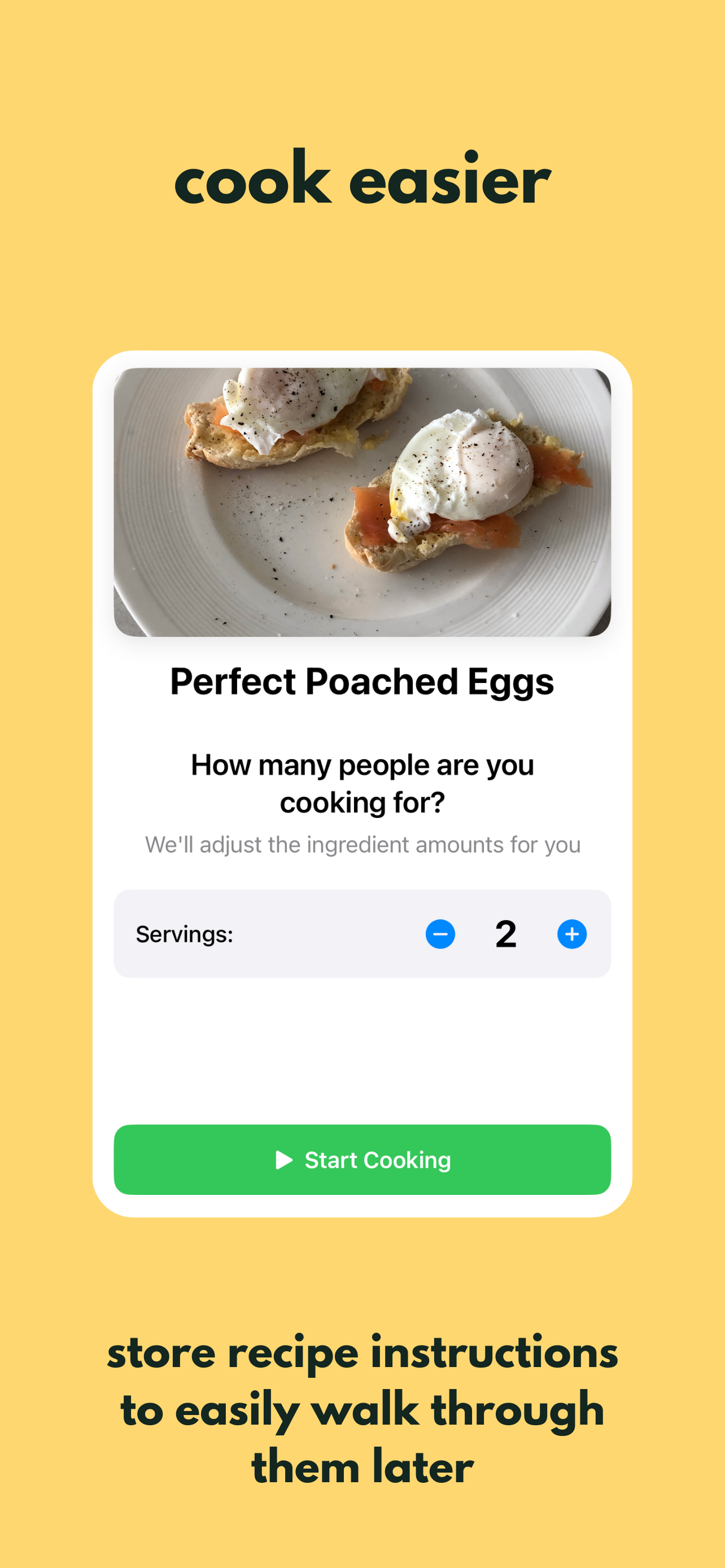The image size is (725, 1568).
Task: Click the Perfect Poached Eggs title
Action: tap(362, 682)
